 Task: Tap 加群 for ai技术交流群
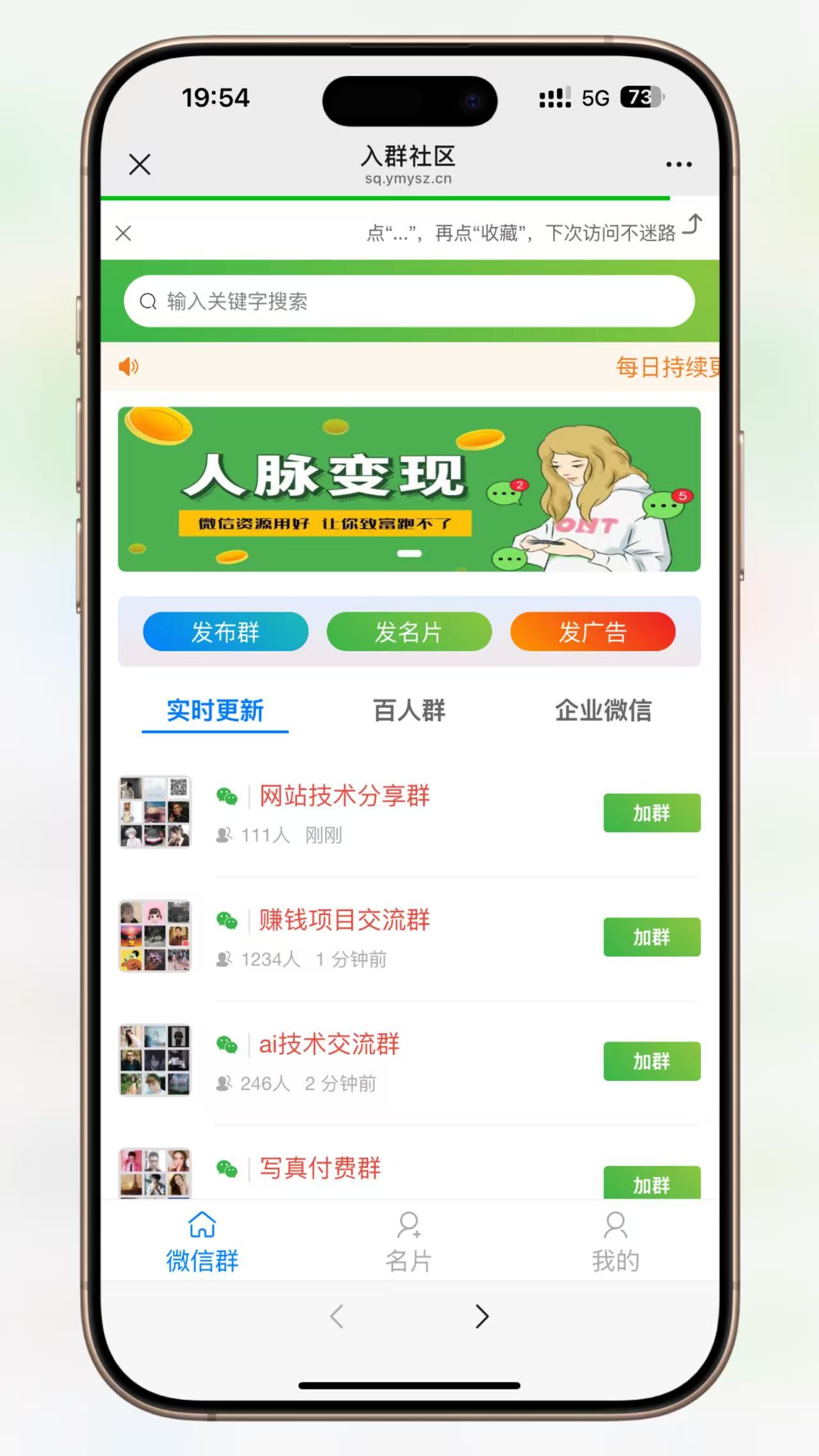(652, 1061)
